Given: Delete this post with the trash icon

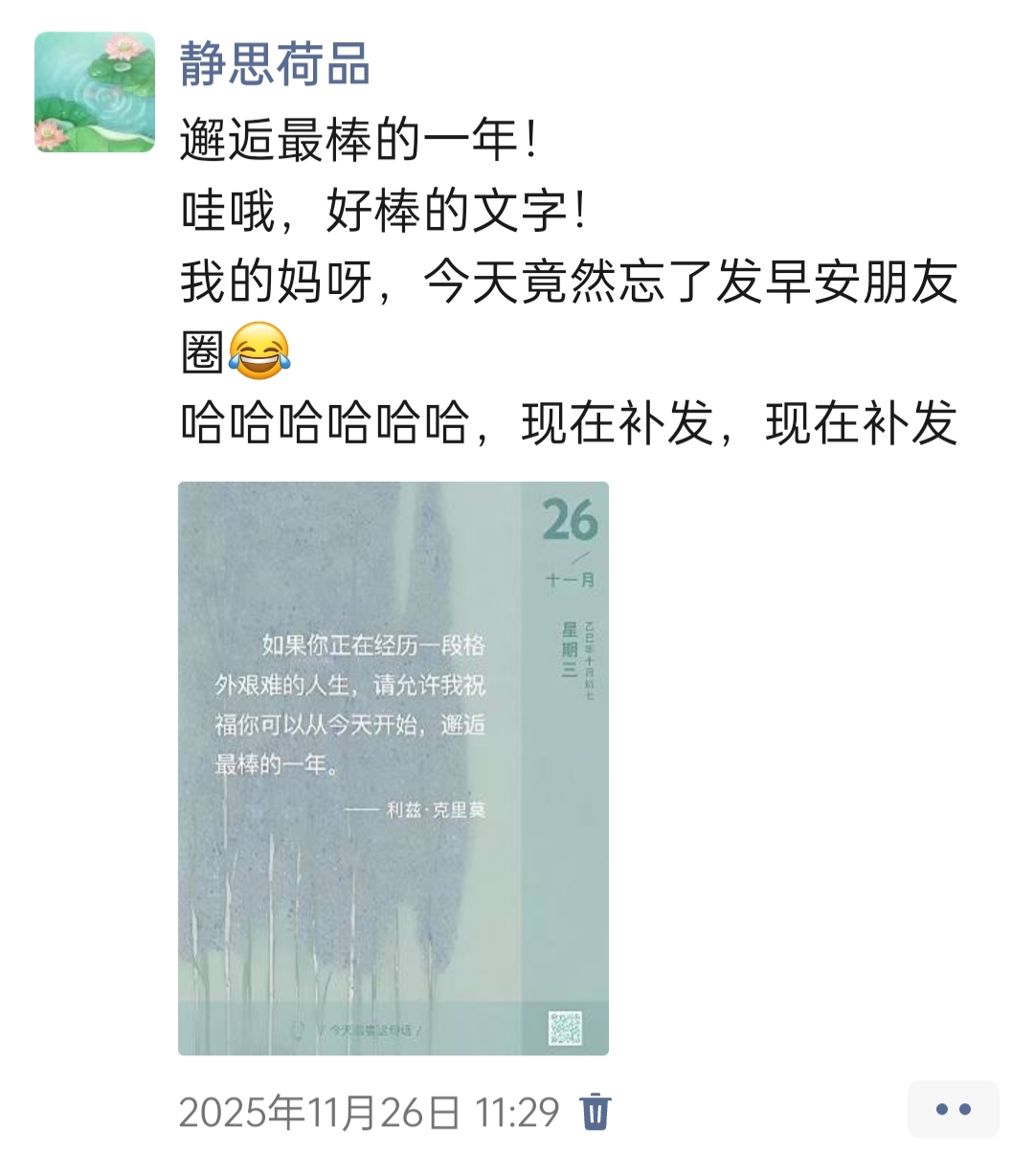Looking at the screenshot, I should pos(596,1112).
